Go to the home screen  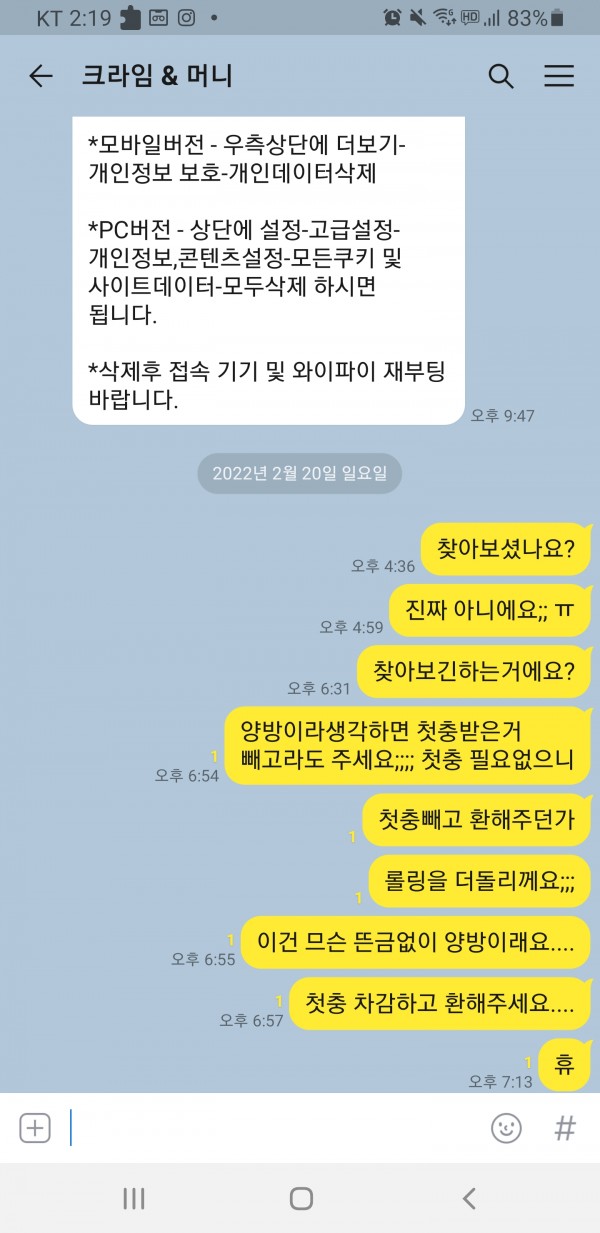301,1198
